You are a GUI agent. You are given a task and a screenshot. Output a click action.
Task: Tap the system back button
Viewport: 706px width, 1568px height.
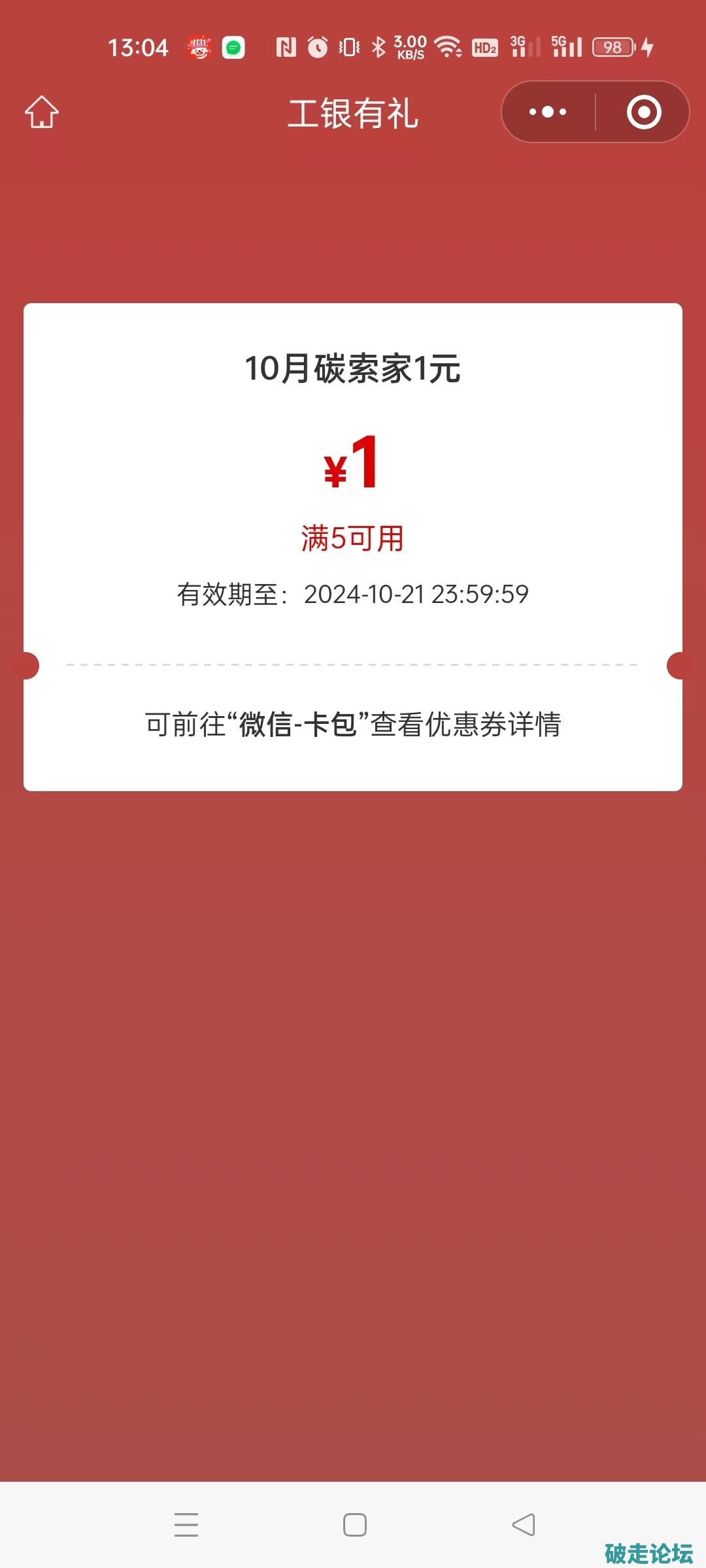[x=523, y=1525]
